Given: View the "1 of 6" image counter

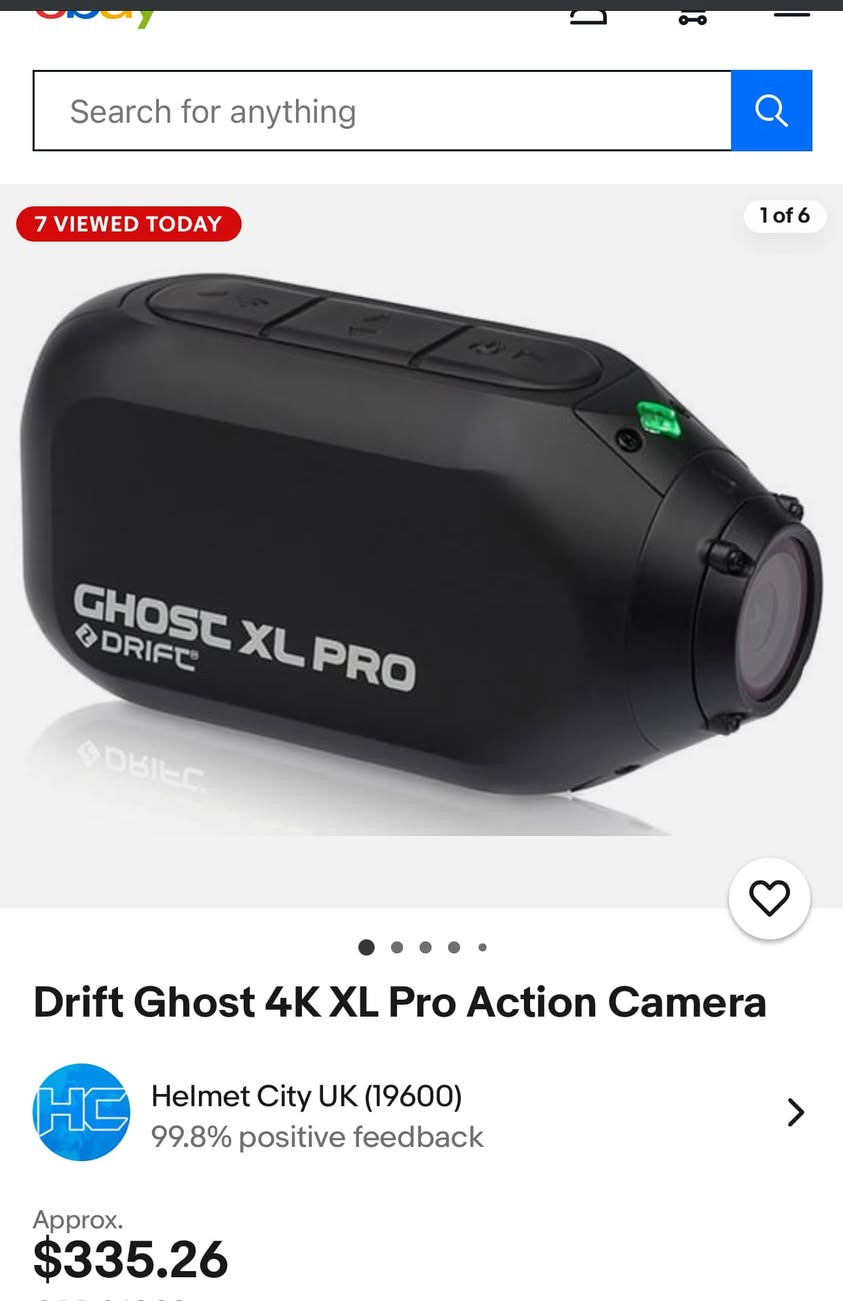Looking at the screenshot, I should 785,216.
